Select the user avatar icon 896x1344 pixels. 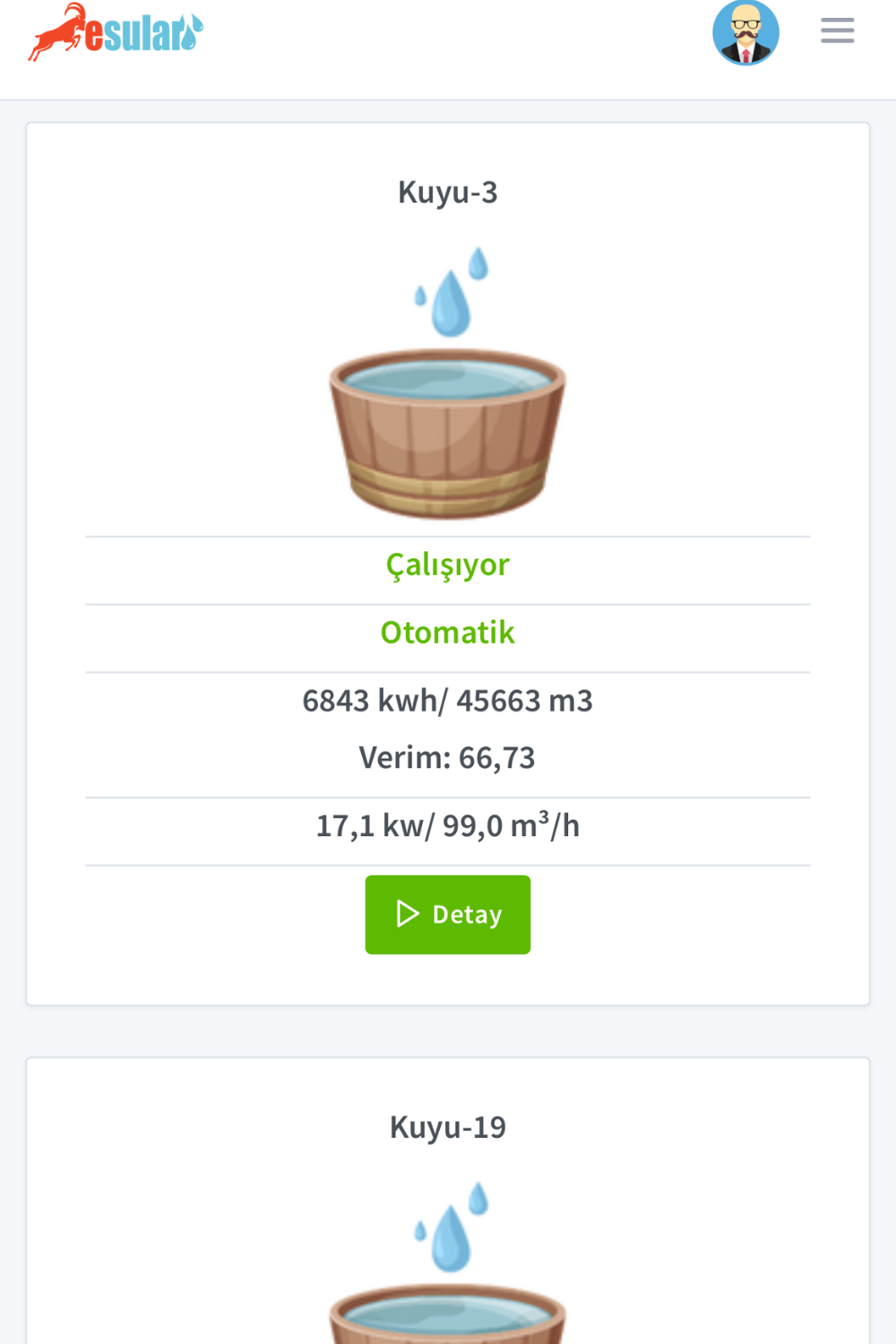pos(745,30)
